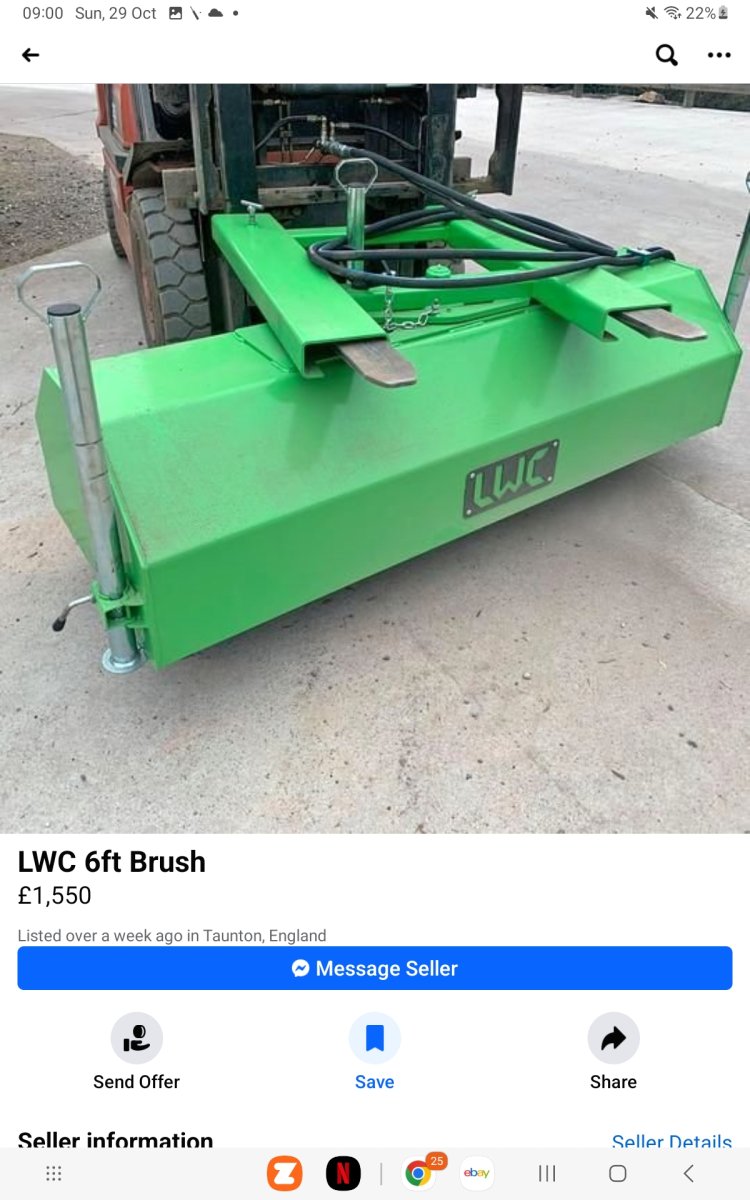Tap the Message Seller button
This screenshot has height=1200, width=750.
click(x=375, y=968)
